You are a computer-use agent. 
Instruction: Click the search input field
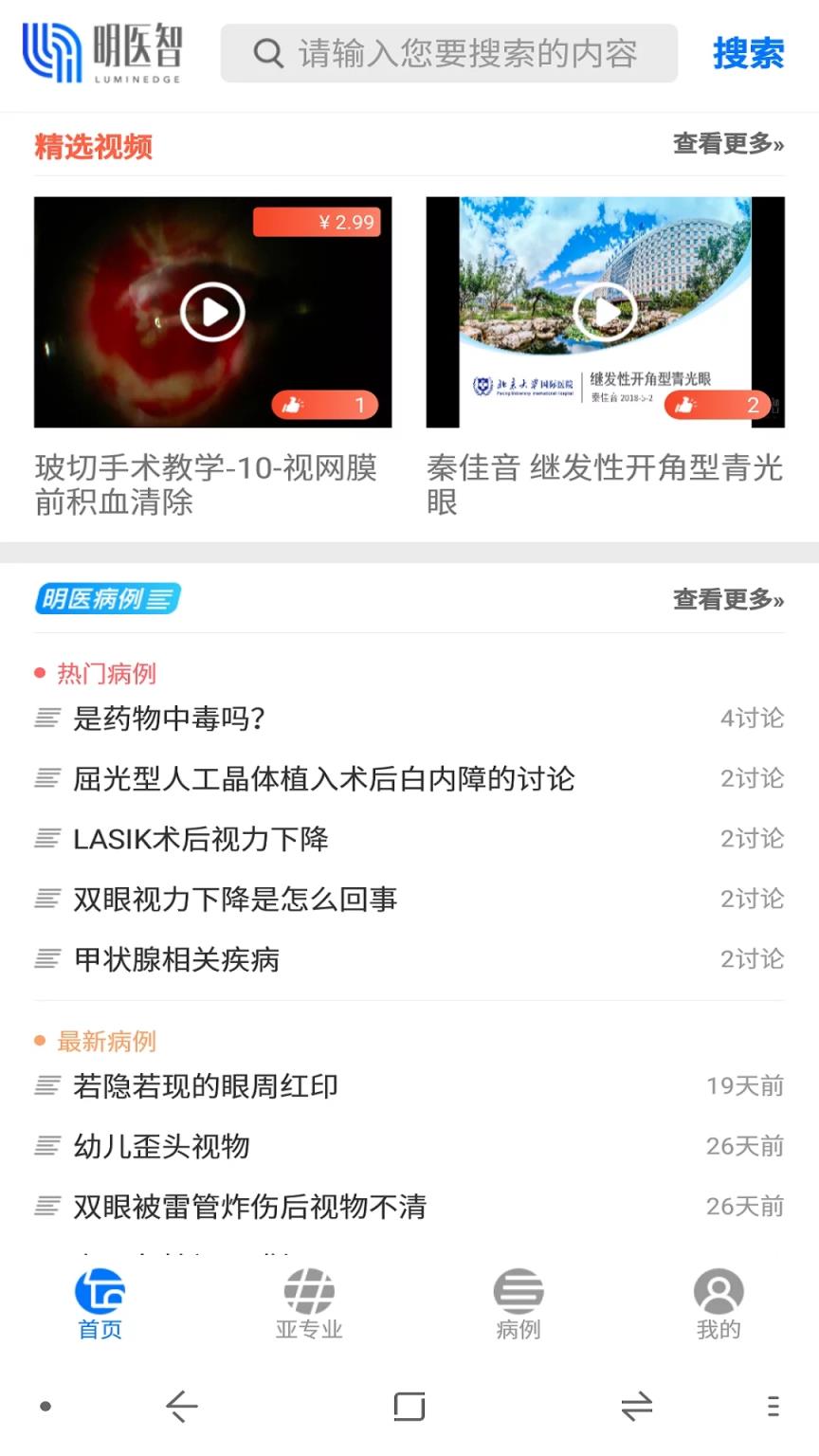click(450, 52)
